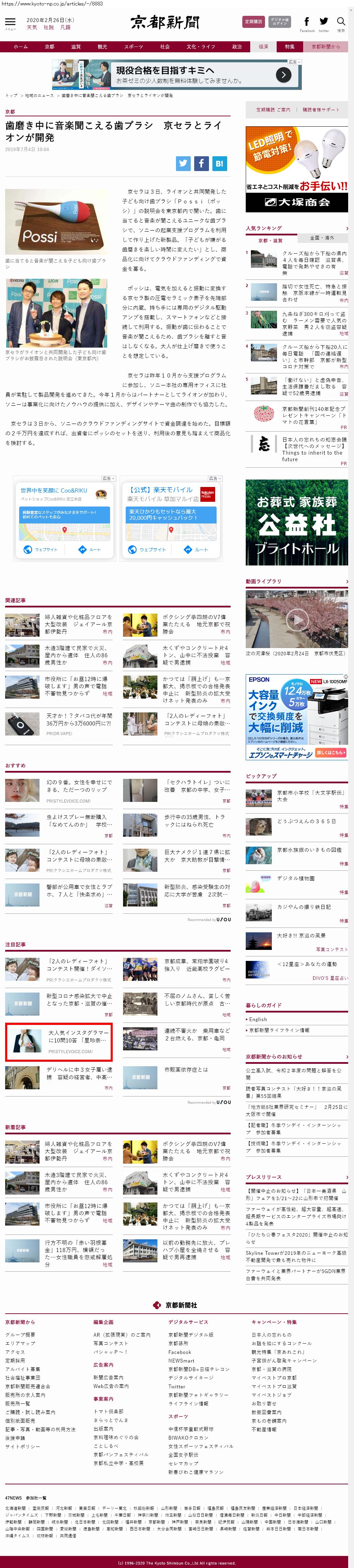Open the デジタル版ログイン button
The width and height of the screenshot is (354, 1568).
280,21
